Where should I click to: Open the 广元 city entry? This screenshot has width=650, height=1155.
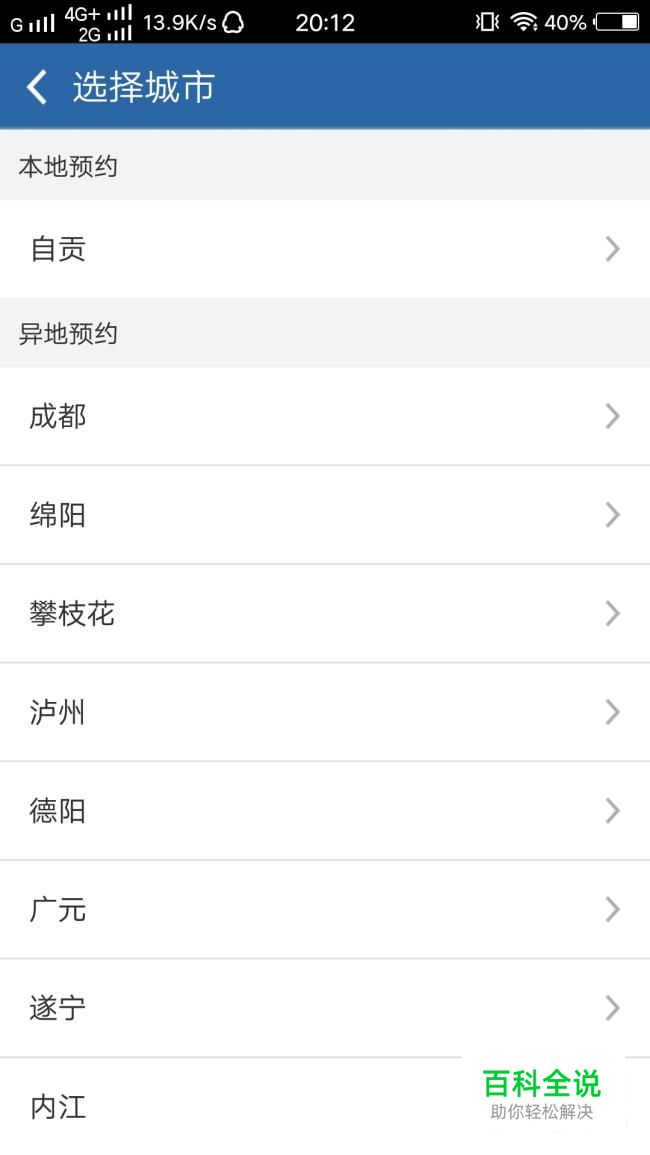(325, 910)
